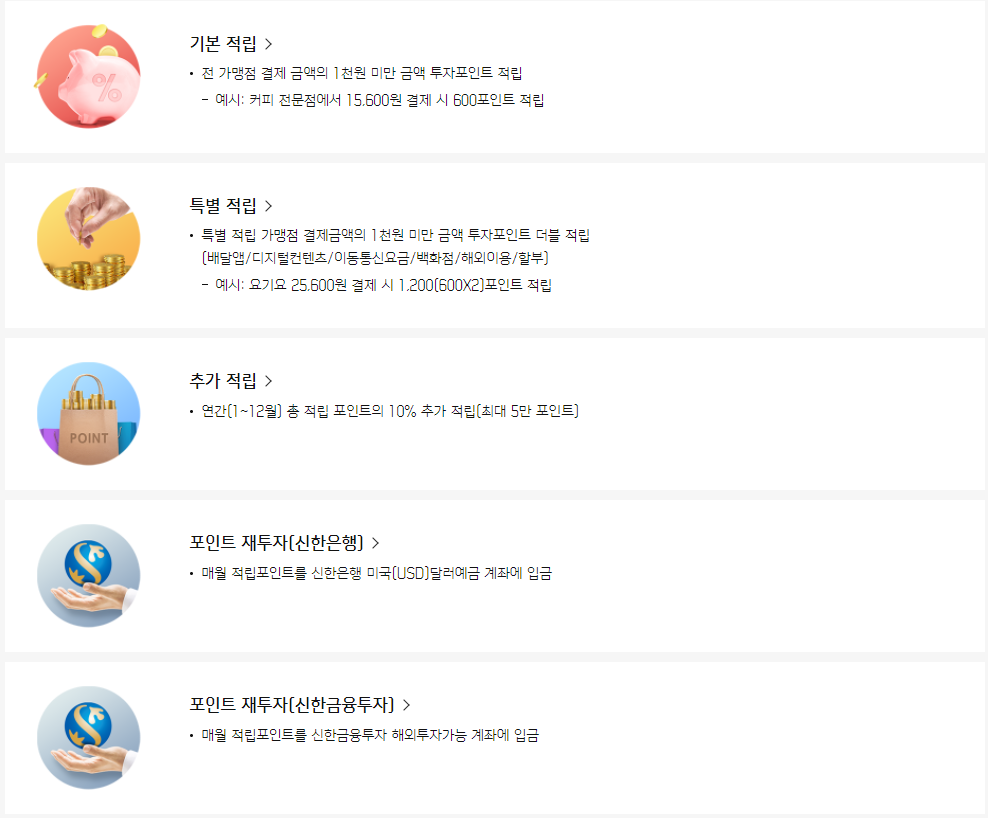View 추가 적립 details
Screen dimensions: 988x818
231,381
